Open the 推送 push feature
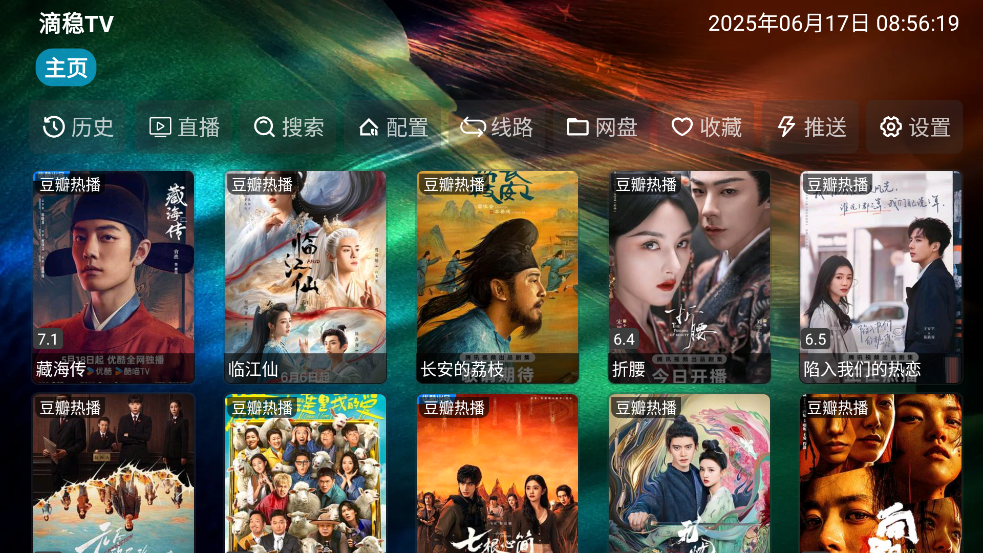This screenshot has width=983, height=553. 811,127
